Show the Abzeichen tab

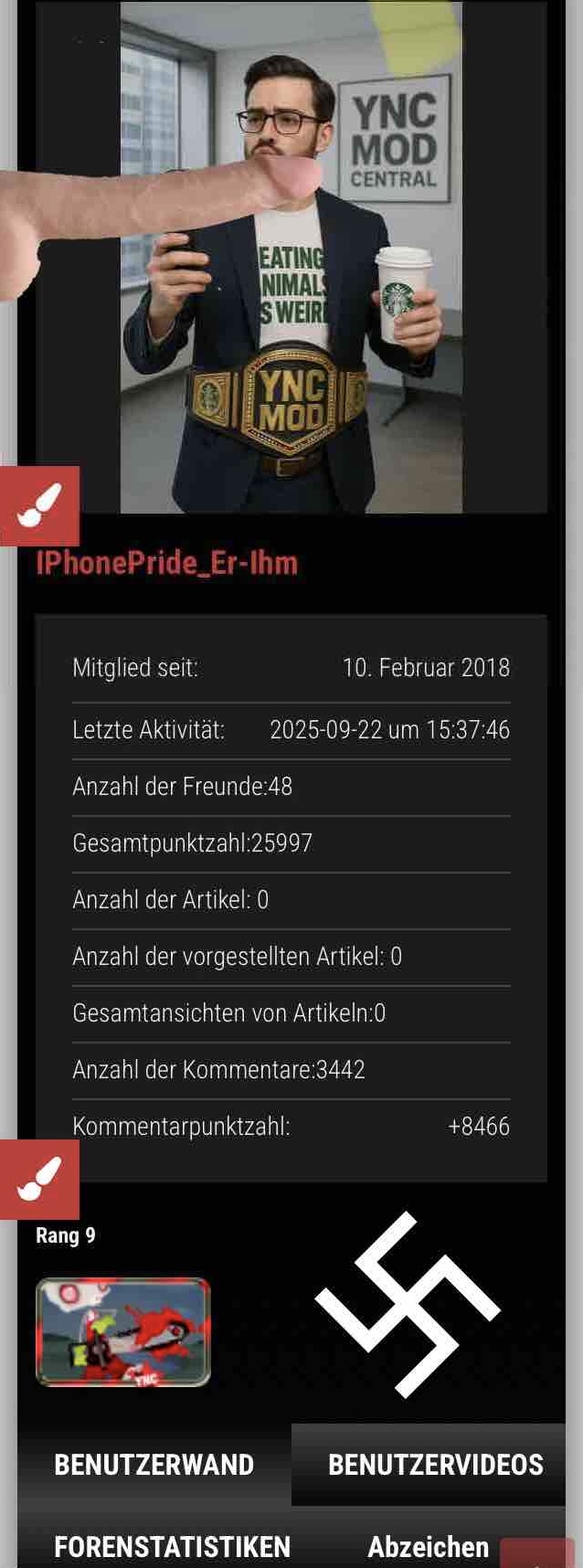[x=428, y=1546]
